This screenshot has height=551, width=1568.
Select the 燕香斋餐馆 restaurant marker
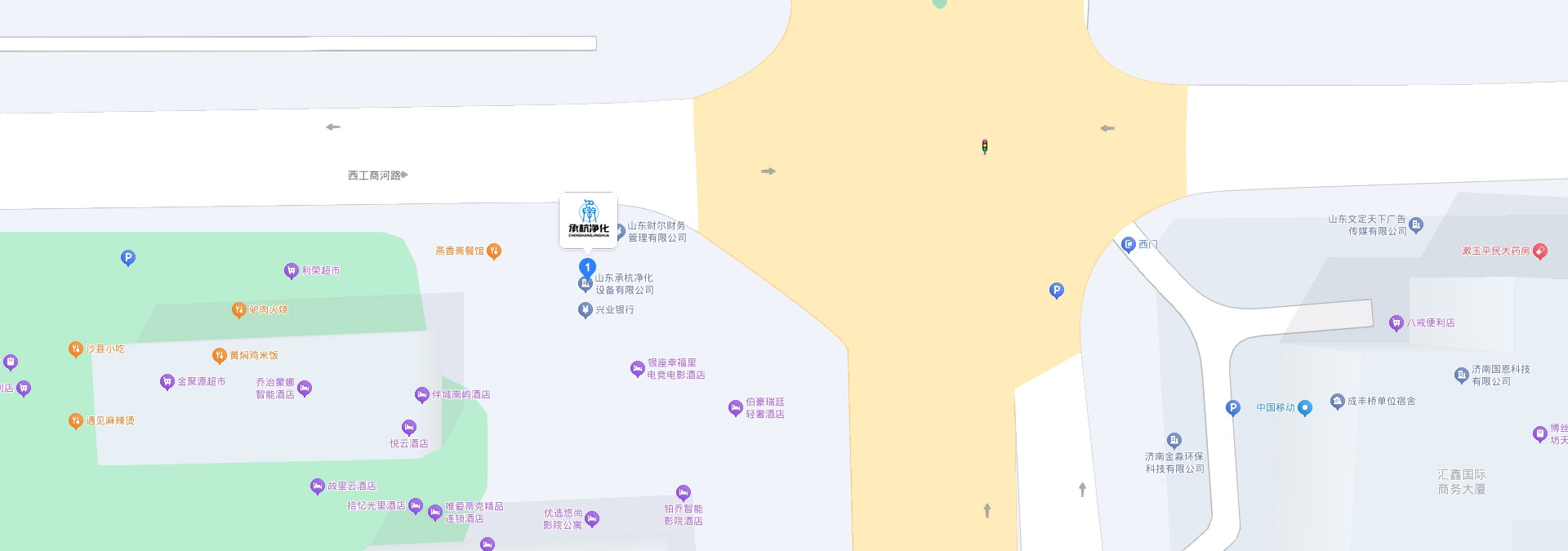tap(493, 251)
